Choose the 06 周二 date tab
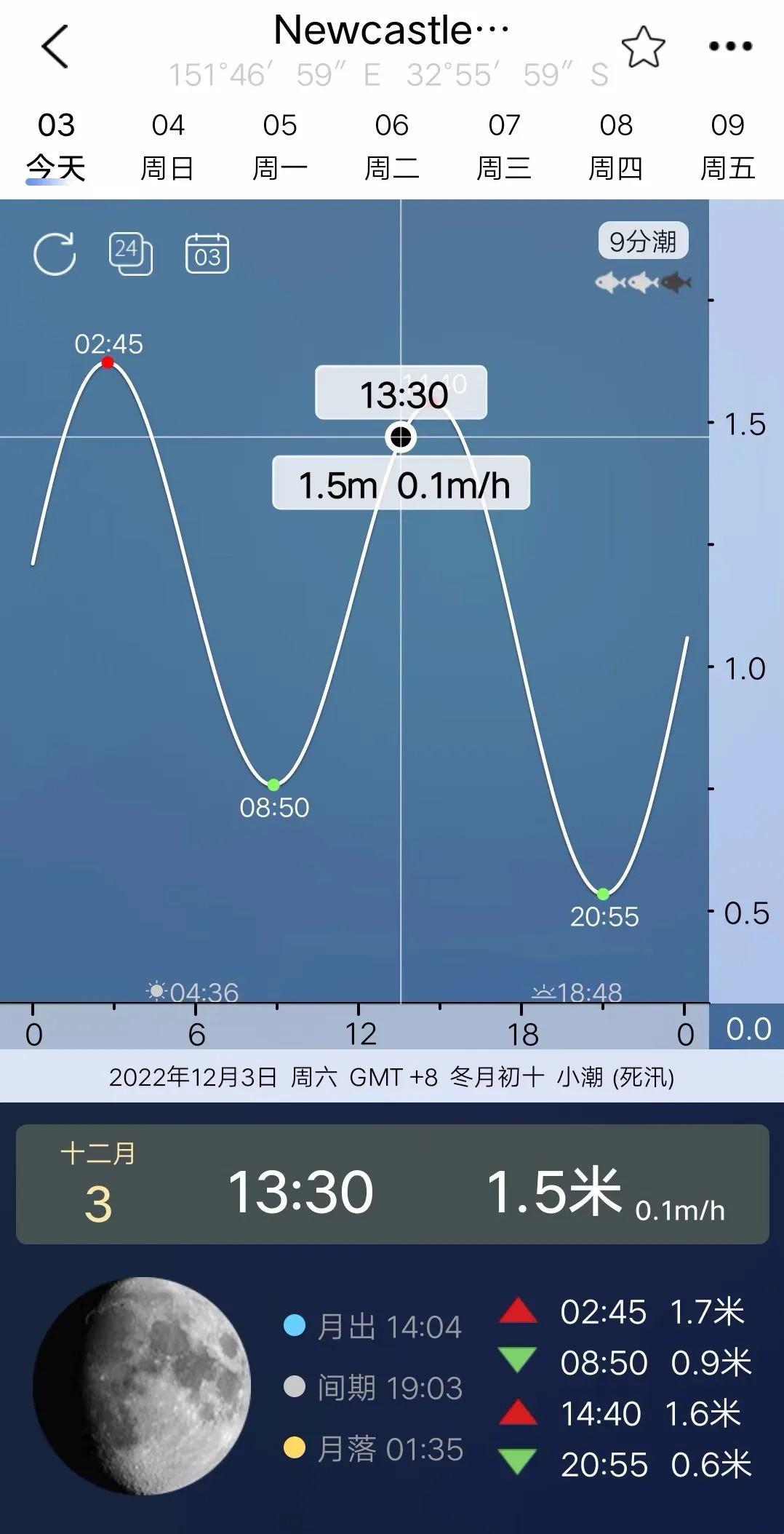Screen dimensions: 784x1534 tap(391, 146)
